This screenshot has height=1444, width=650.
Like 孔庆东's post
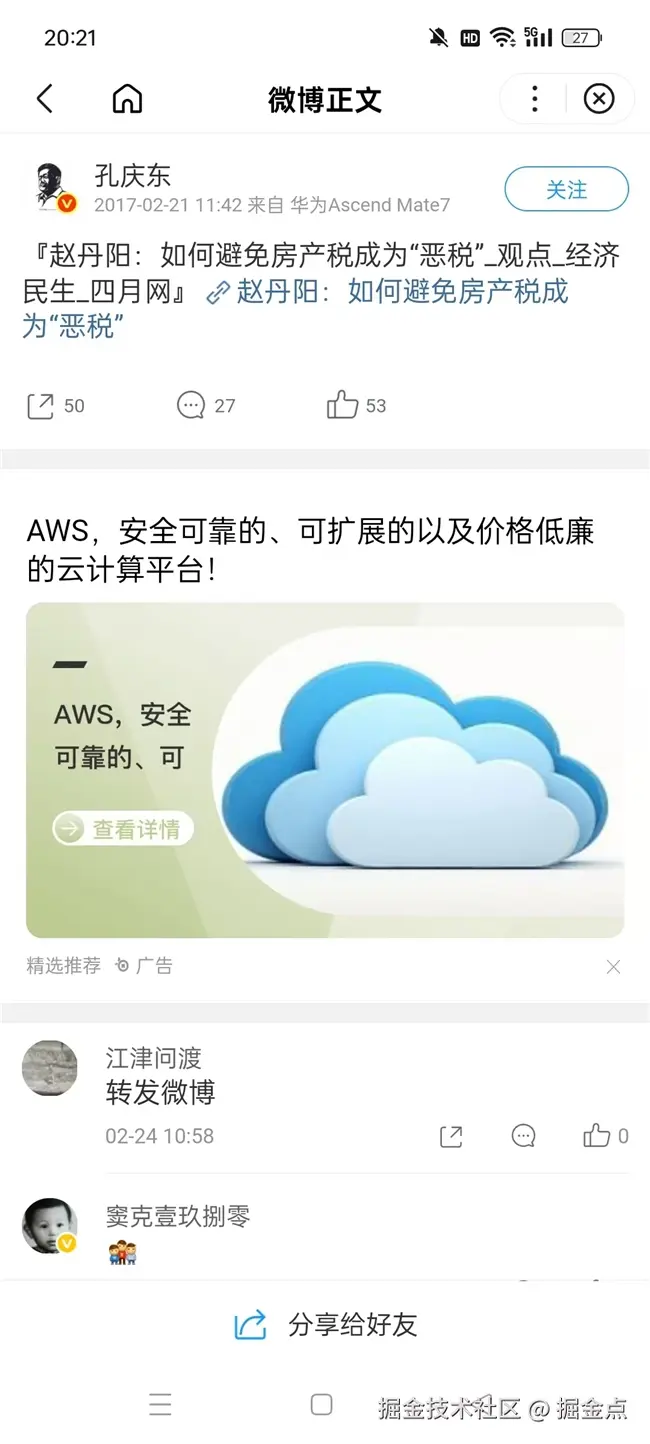(355, 406)
